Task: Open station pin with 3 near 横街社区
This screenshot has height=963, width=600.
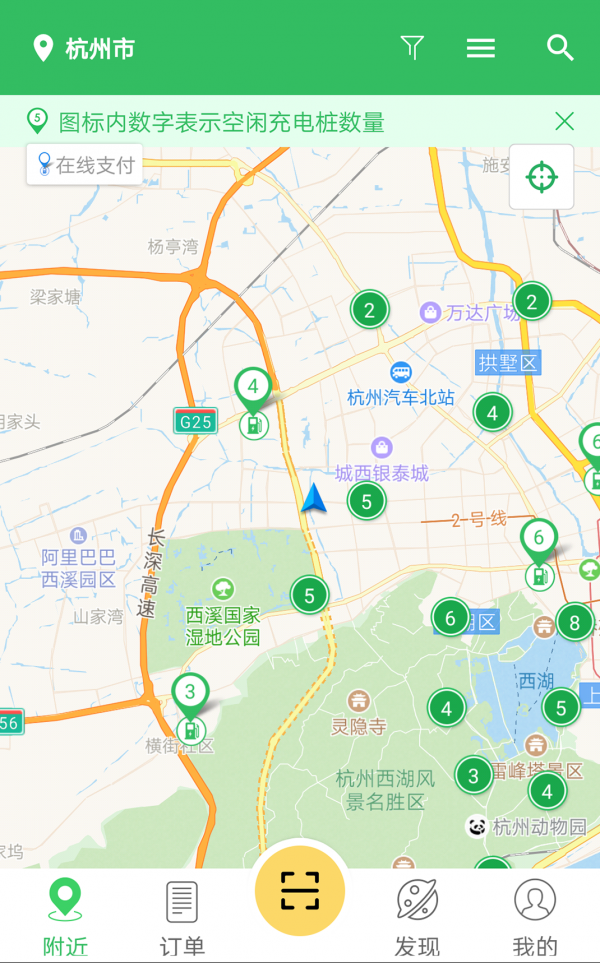Action: coord(190,693)
